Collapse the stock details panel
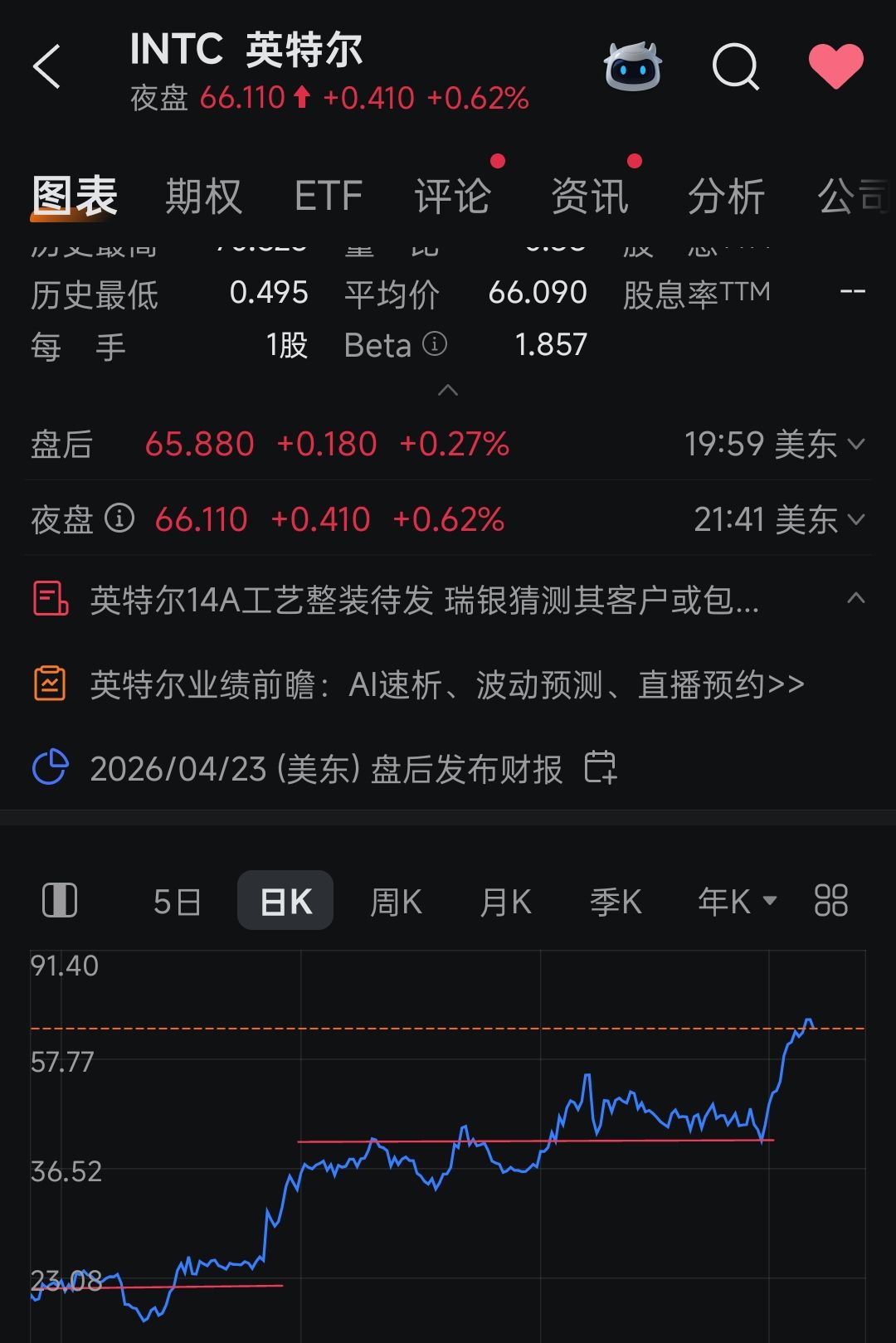 [448, 390]
